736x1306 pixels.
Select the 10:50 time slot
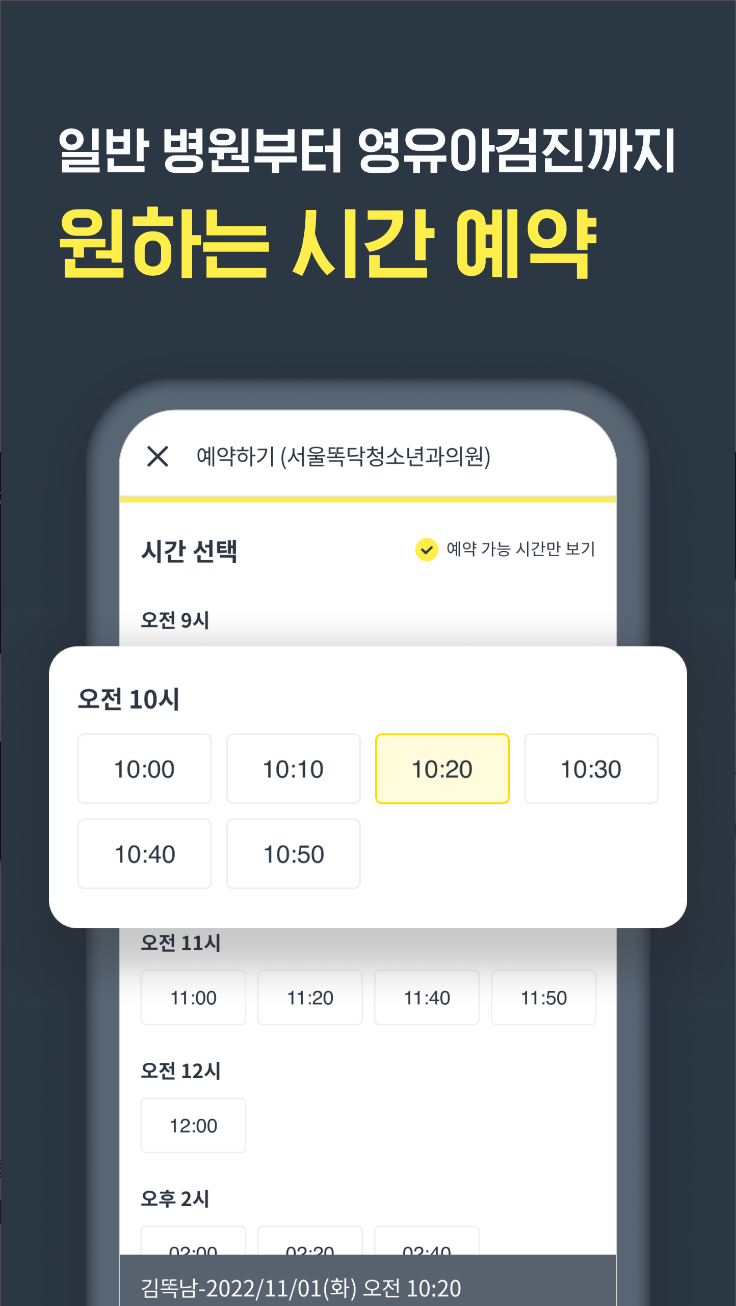tap(293, 853)
